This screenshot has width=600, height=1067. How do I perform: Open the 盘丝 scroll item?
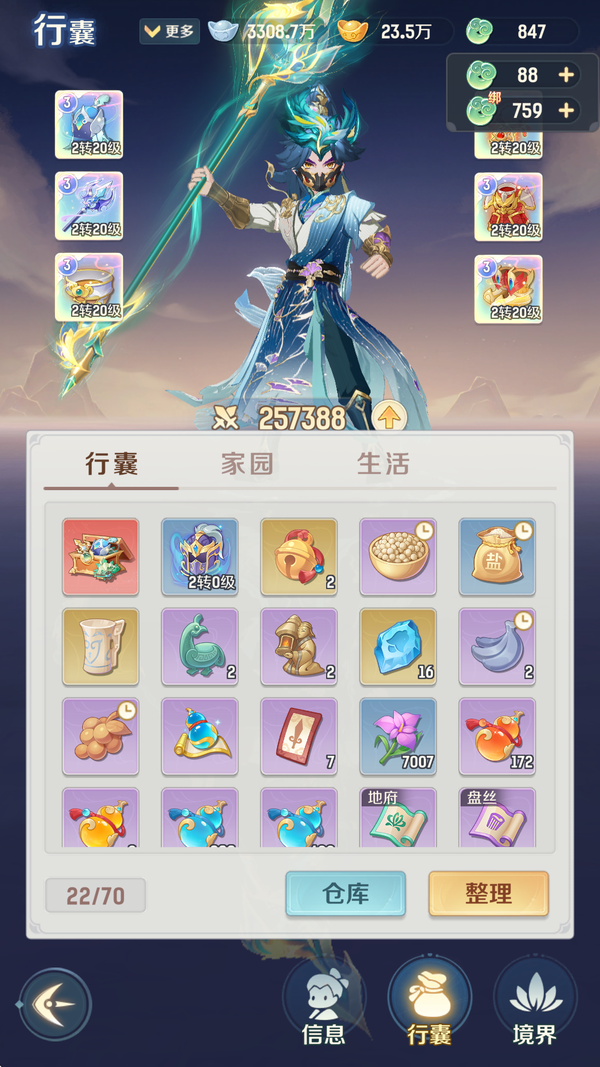point(497,817)
